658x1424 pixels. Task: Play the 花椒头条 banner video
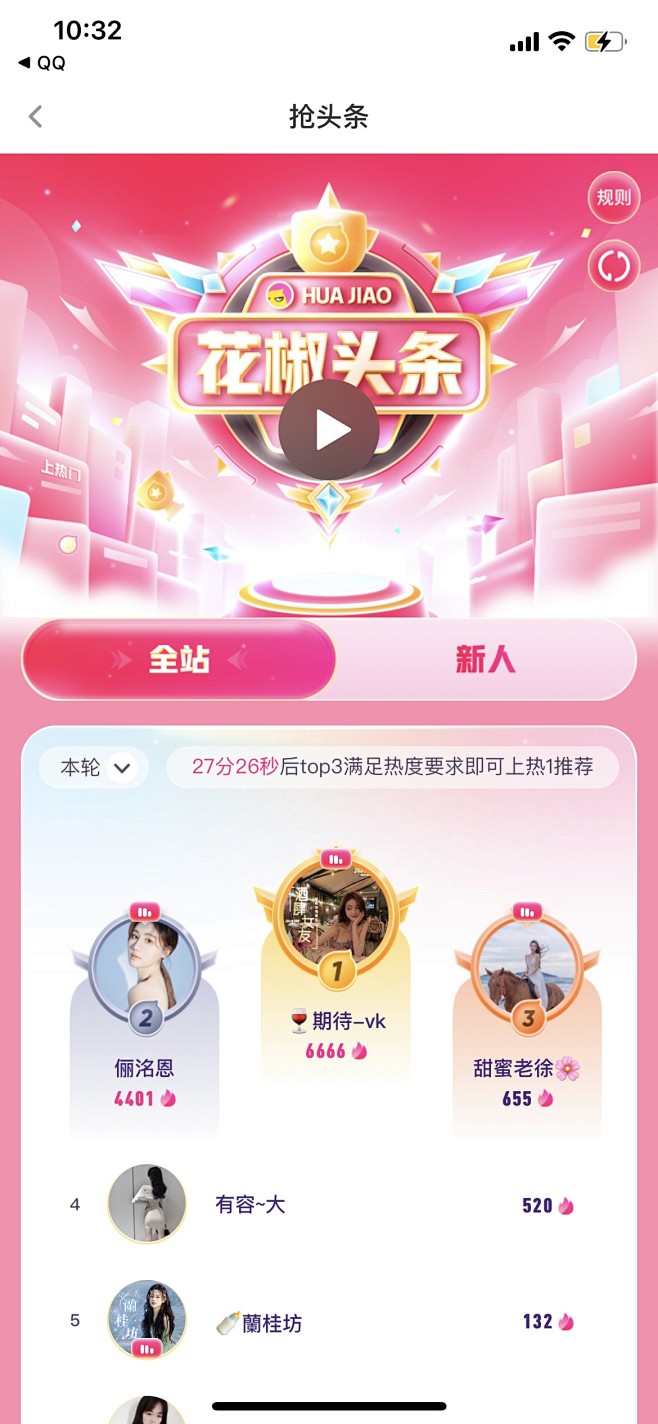tap(328, 430)
